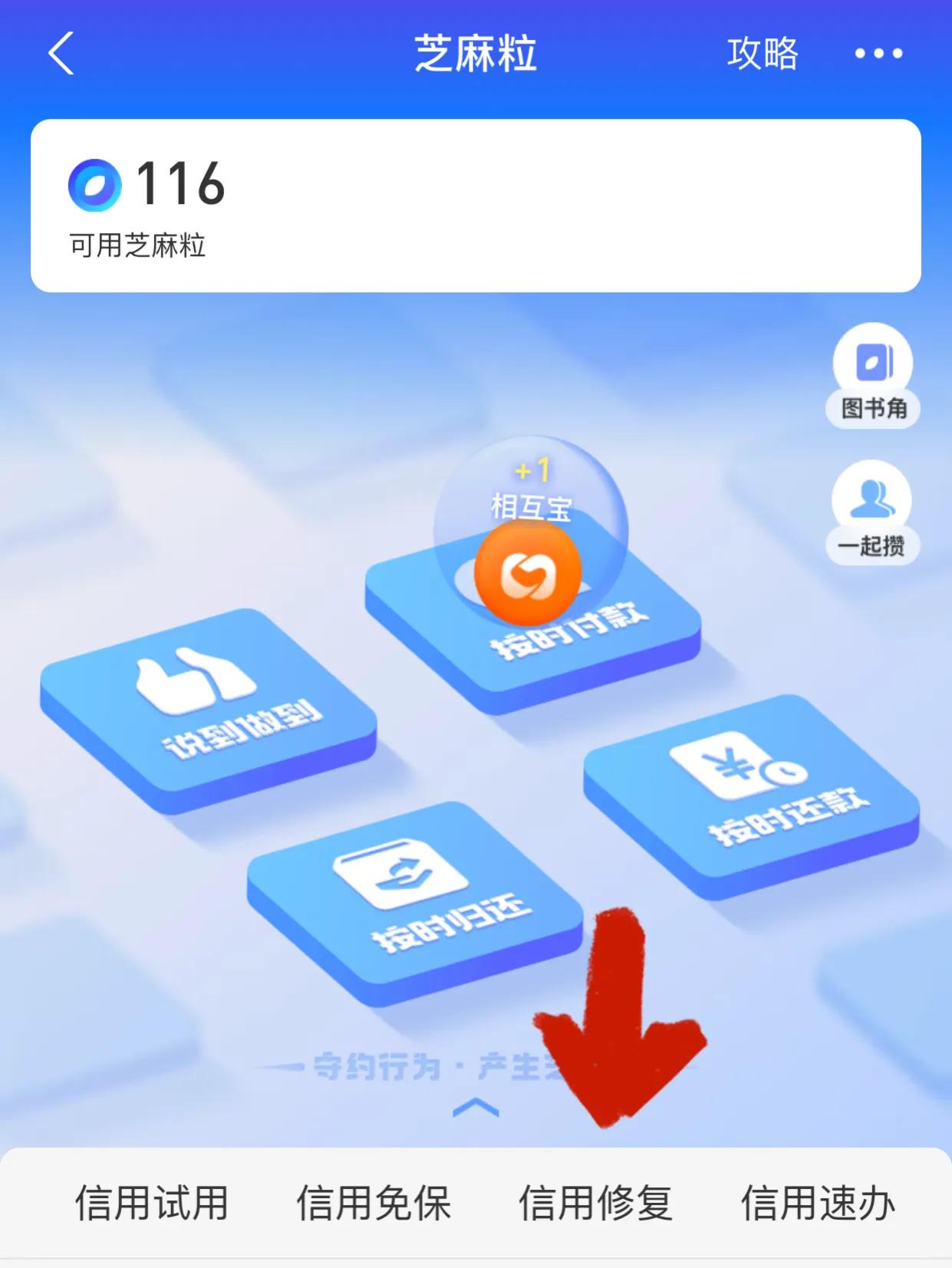Switch to the 信用免保 tab
The width and height of the screenshot is (952, 1268).
pyautogui.click(x=374, y=1203)
